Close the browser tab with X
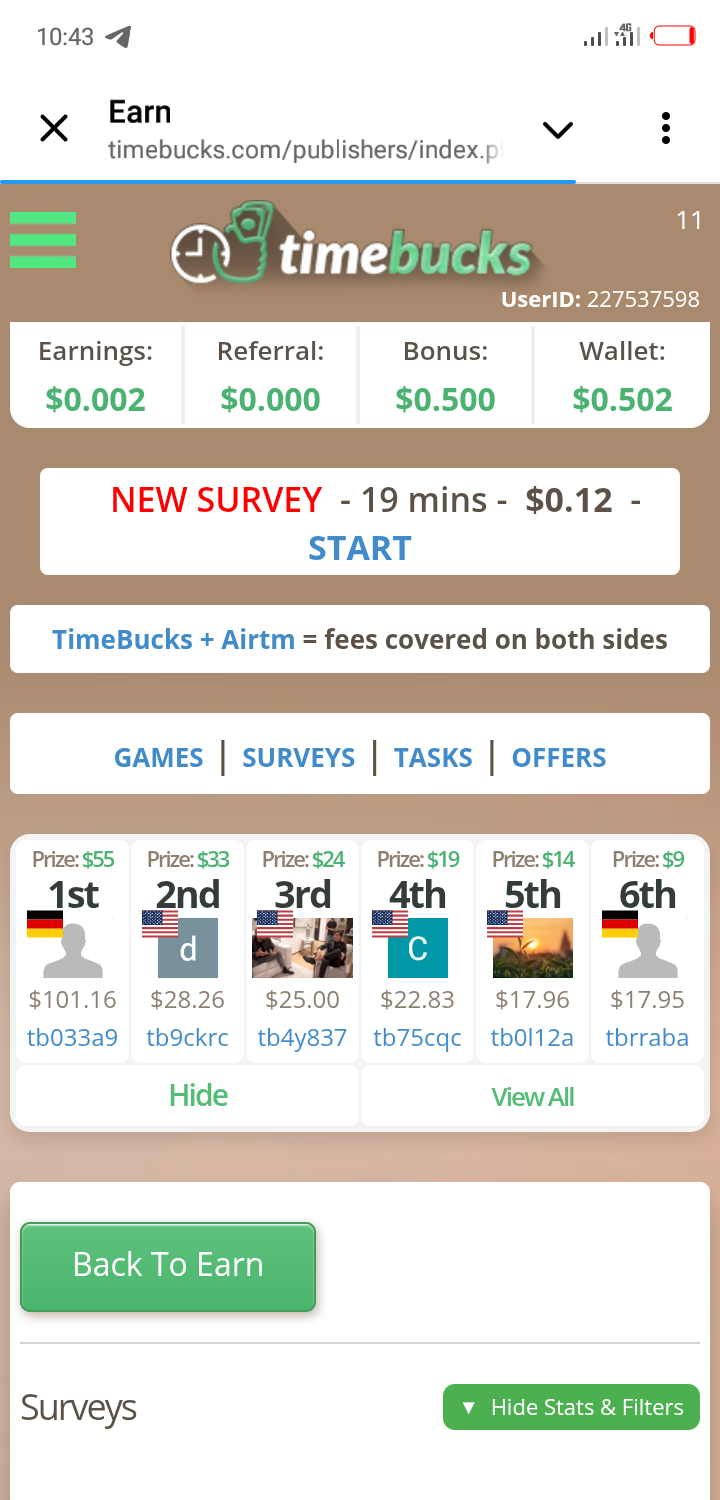The height and width of the screenshot is (1500, 720). [53, 128]
